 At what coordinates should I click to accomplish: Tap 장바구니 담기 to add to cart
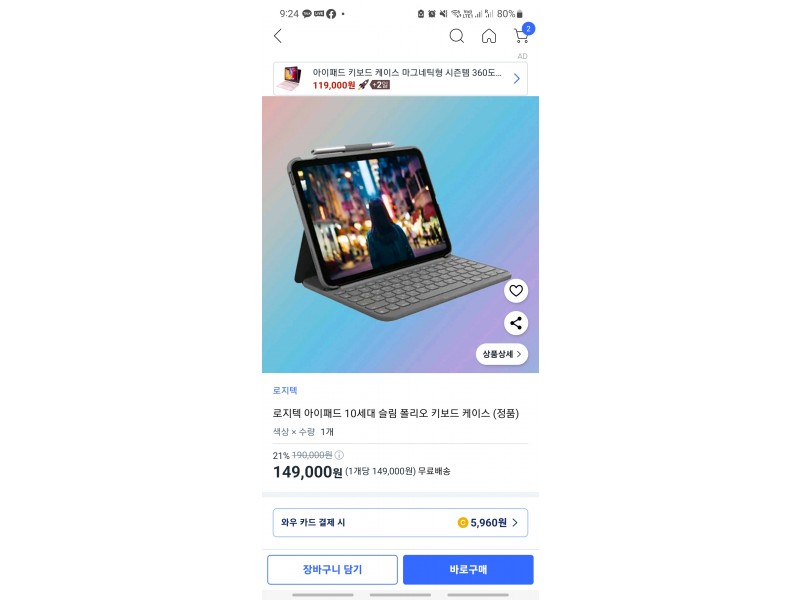[332, 570]
